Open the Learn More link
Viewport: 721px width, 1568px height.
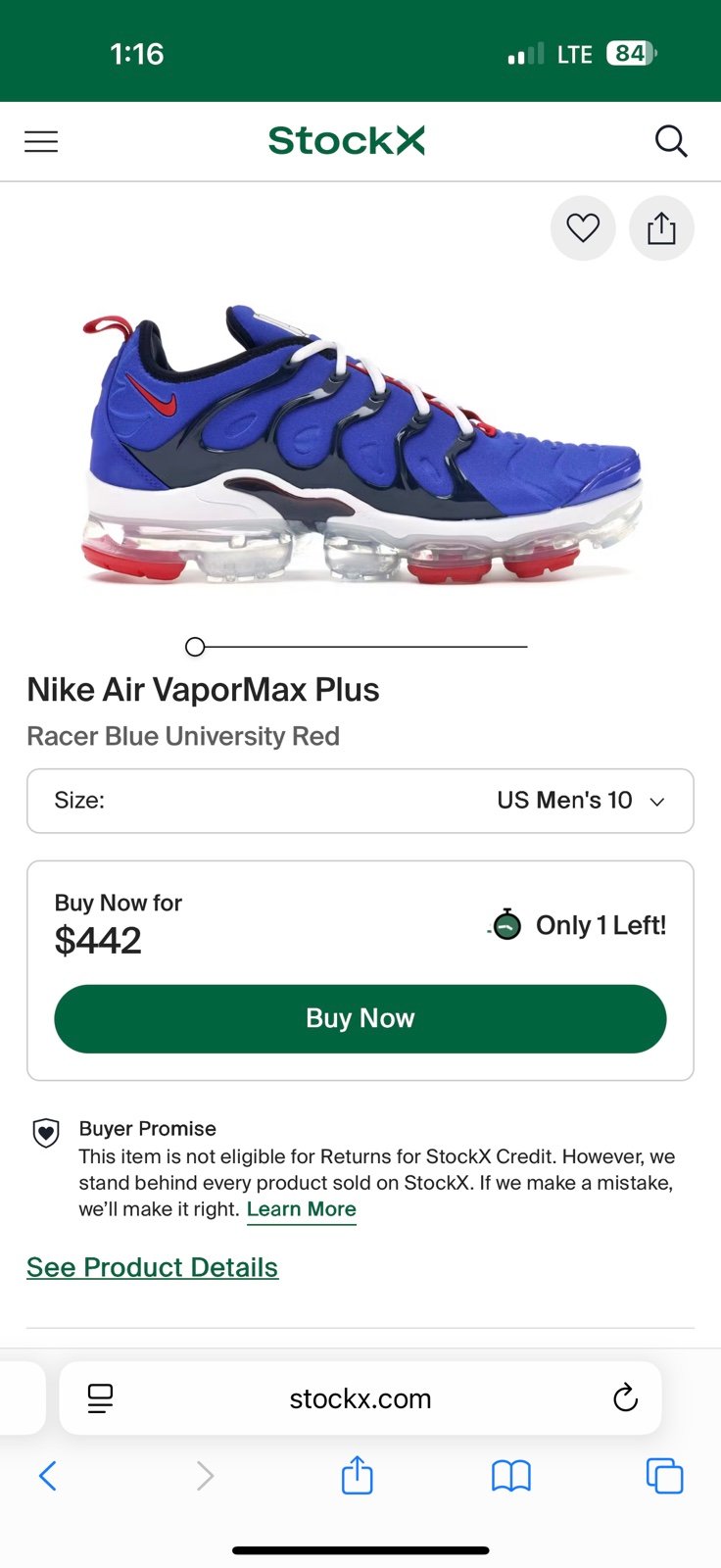pyautogui.click(x=301, y=1209)
